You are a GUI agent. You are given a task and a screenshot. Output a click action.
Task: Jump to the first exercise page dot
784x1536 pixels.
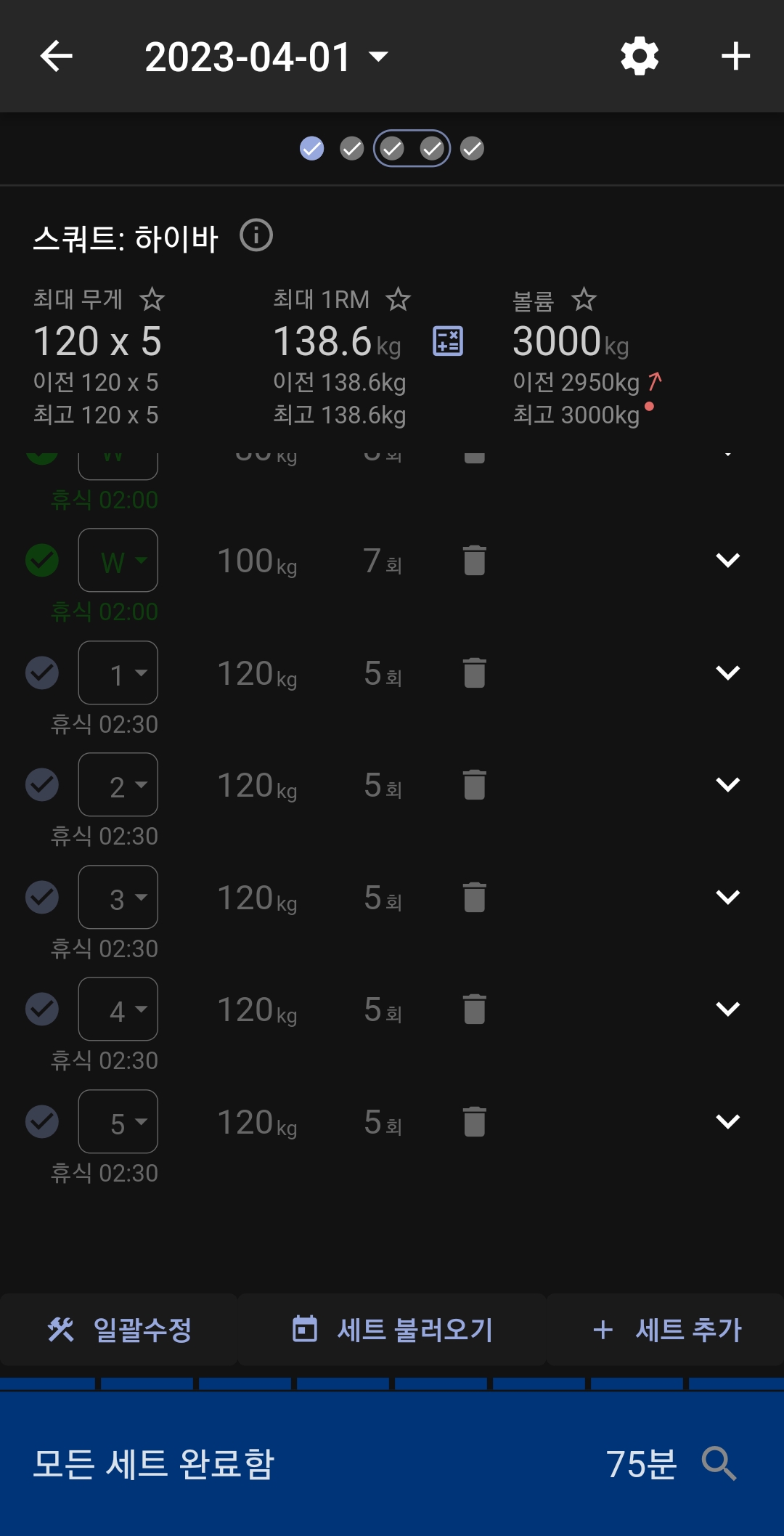(312, 149)
